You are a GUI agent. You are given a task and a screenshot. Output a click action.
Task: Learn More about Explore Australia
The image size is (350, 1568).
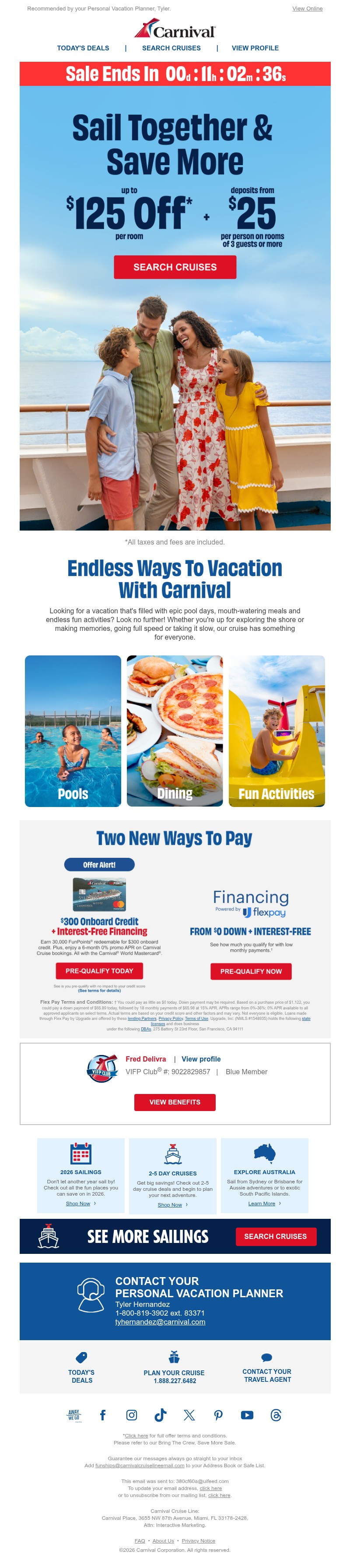click(x=261, y=1203)
